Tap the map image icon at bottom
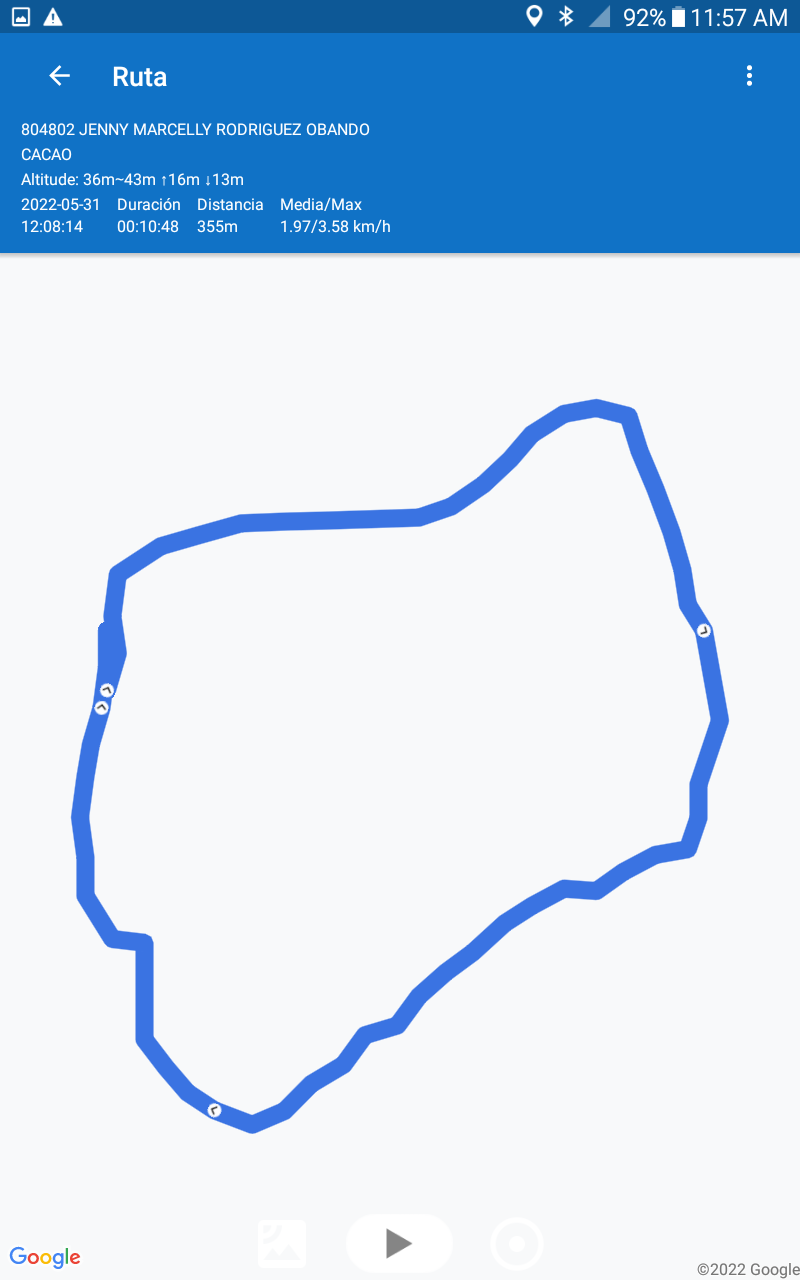The height and width of the screenshot is (1280, 800). [282, 1244]
